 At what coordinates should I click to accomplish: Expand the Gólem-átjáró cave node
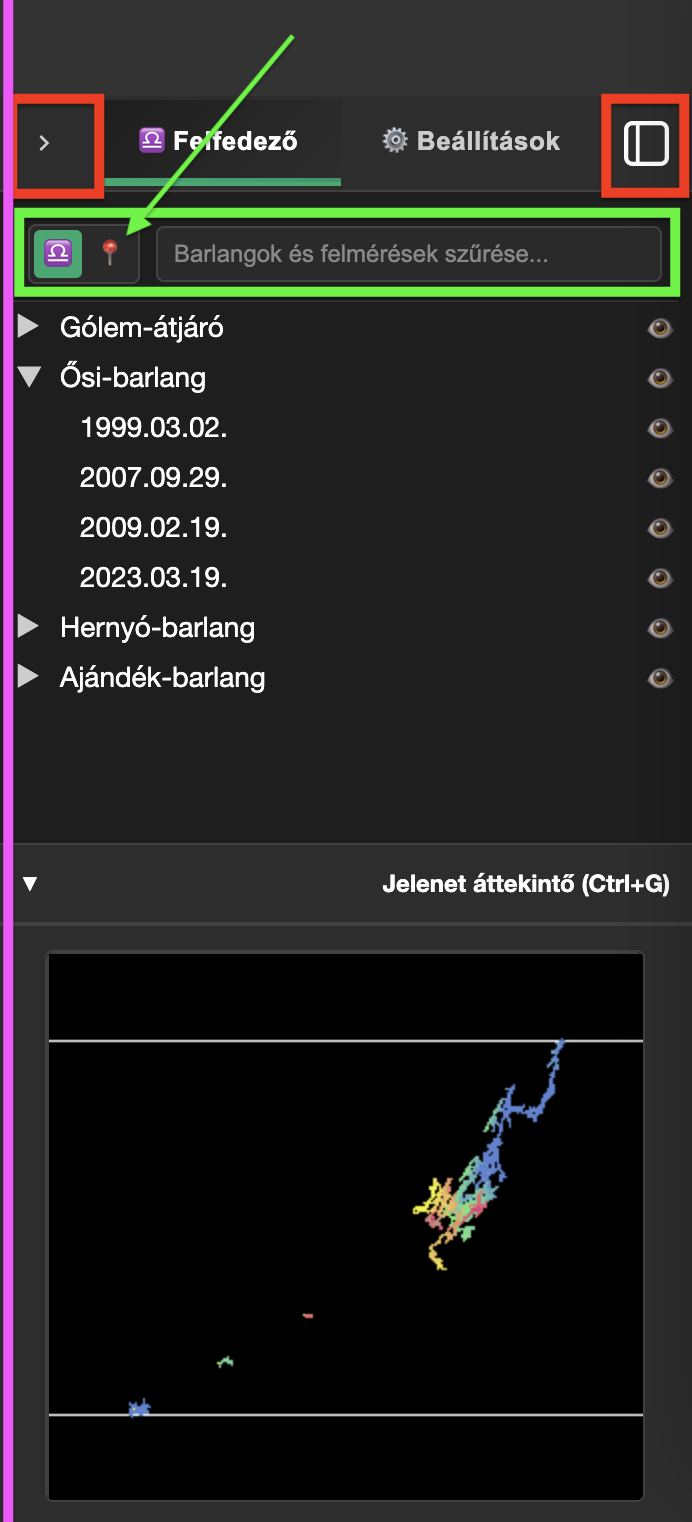pyautogui.click(x=29, y=327)
